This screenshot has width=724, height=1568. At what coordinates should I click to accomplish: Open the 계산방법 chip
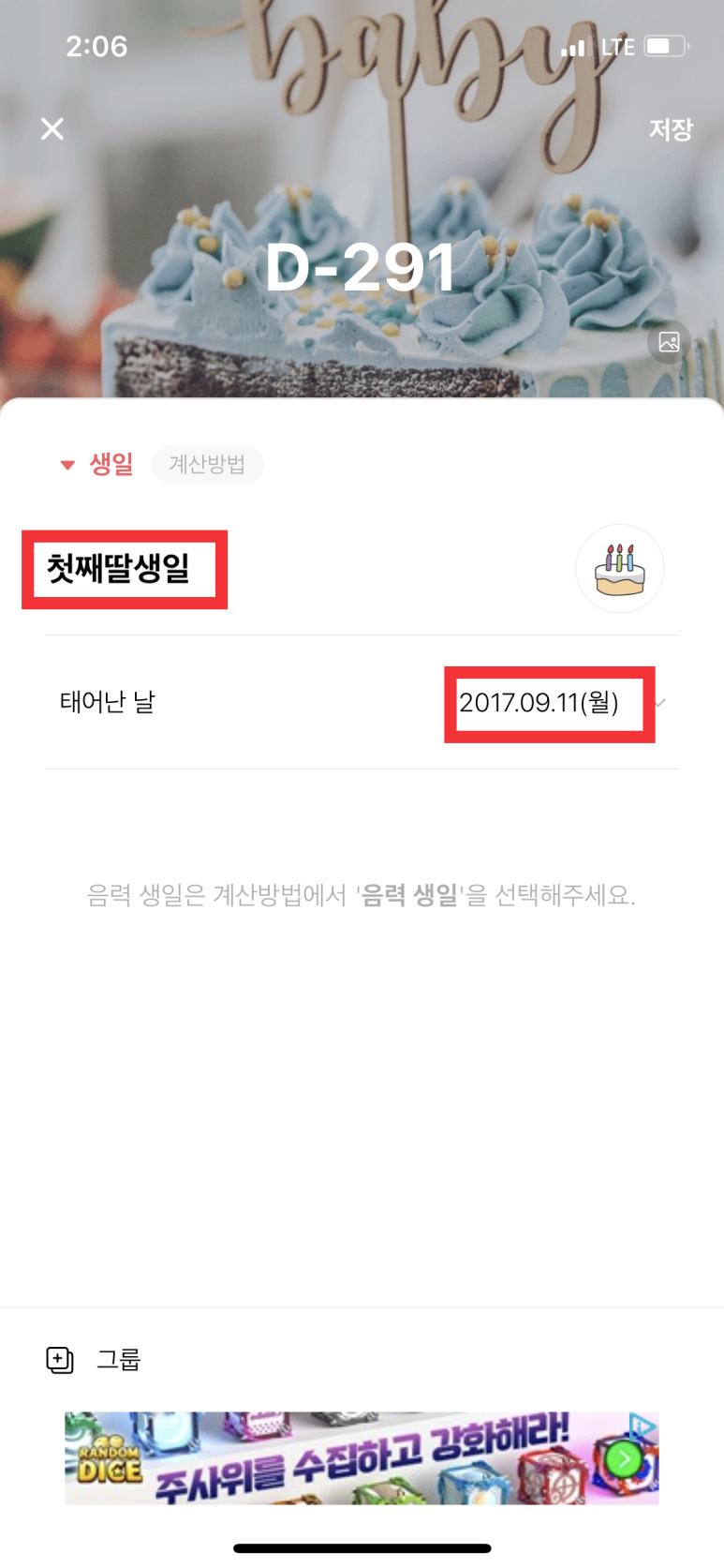tap(207, 464)
